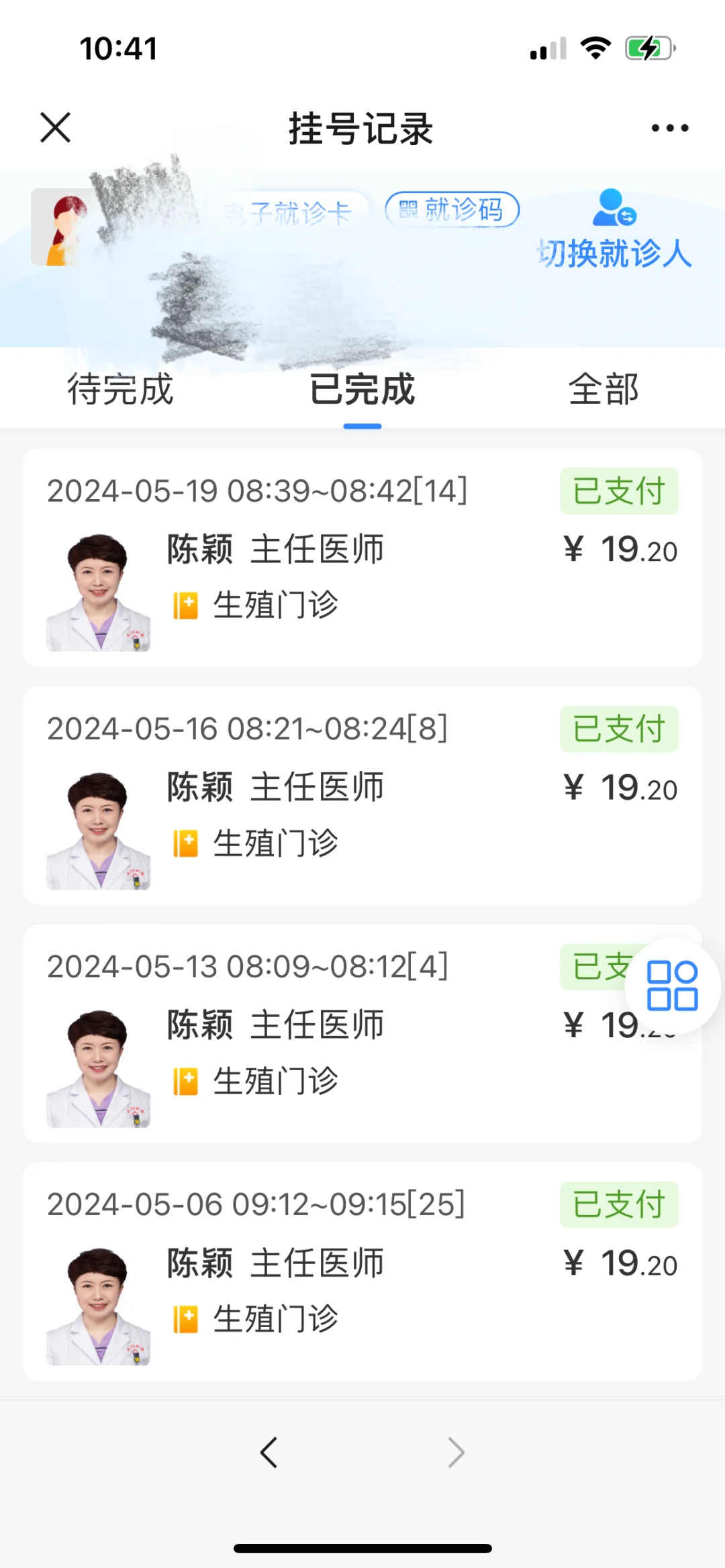Image resolution: width=725 pixels, height=1568 pixels.
Task: Go to previous page with left chevron
Action: (269, 1452)
